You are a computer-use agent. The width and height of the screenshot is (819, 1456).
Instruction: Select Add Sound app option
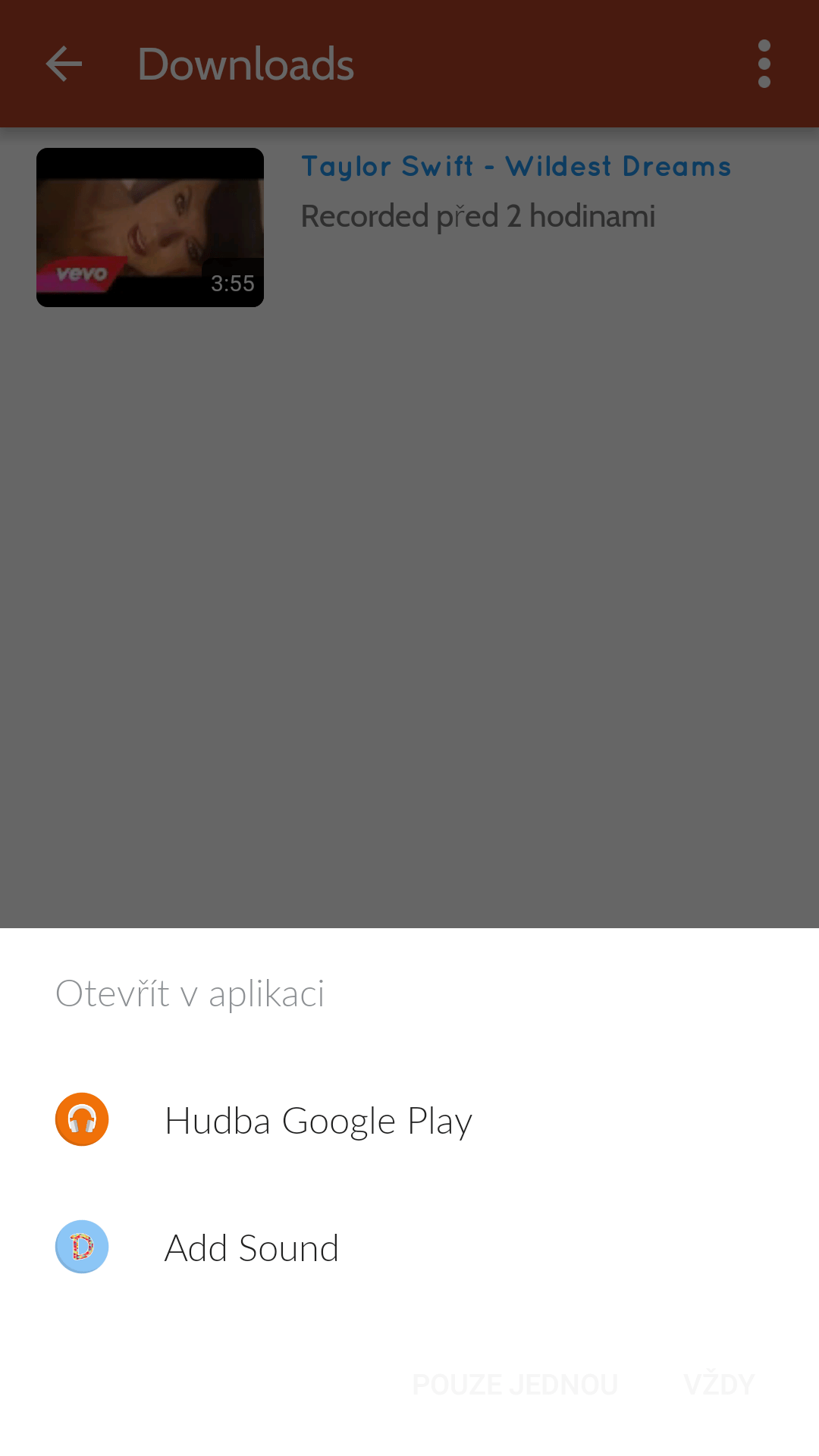[x=409, y=1247]
